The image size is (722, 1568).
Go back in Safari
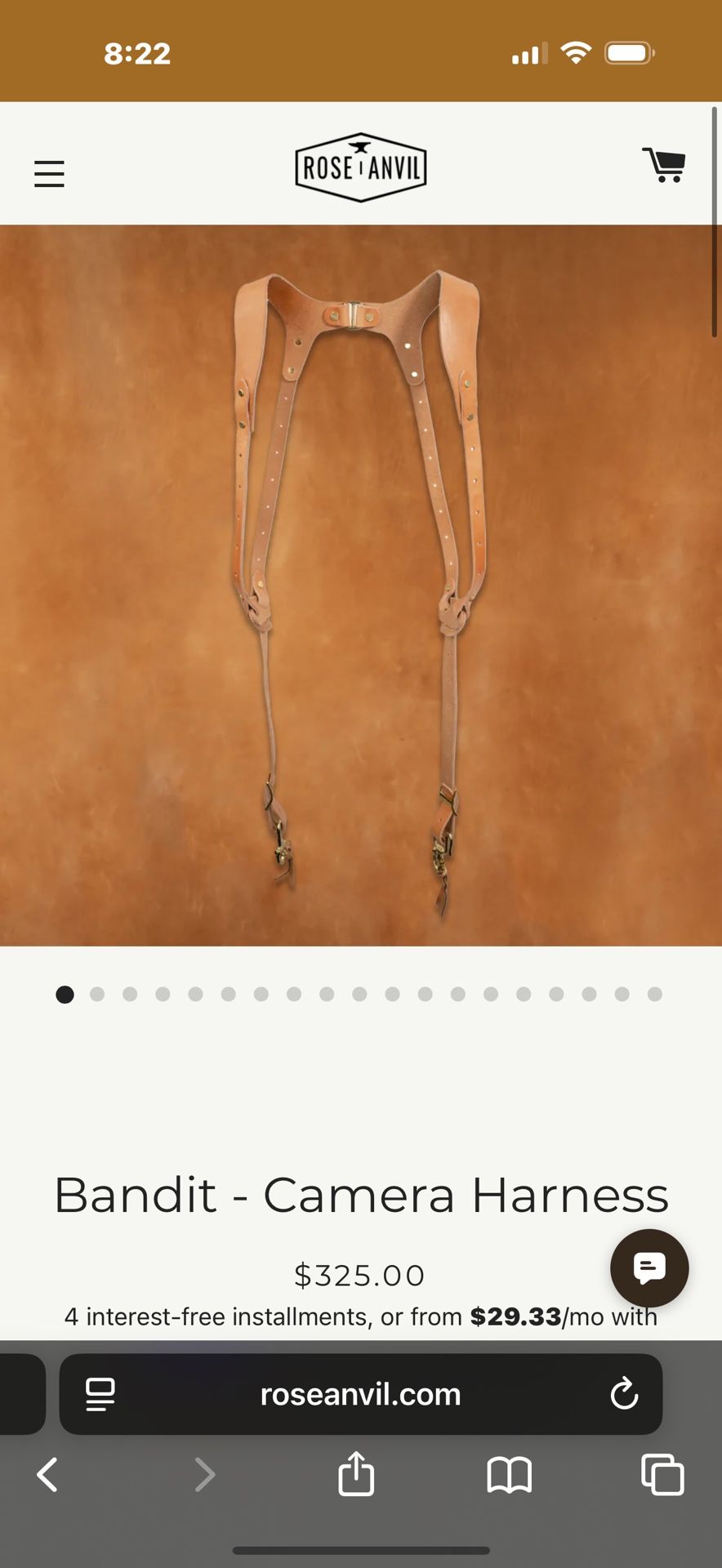(x=47, y=1475)
